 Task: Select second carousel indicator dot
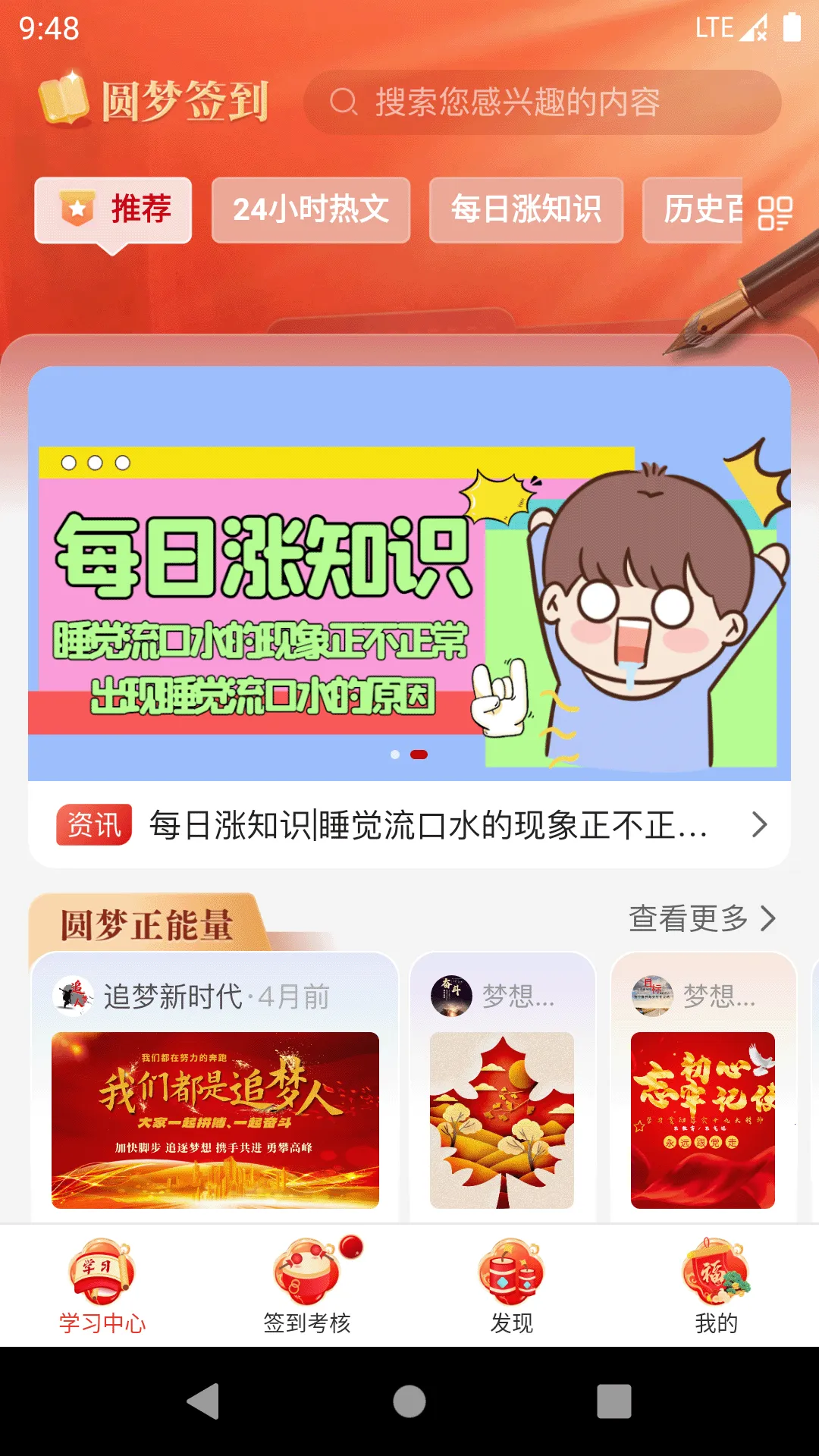417,753
